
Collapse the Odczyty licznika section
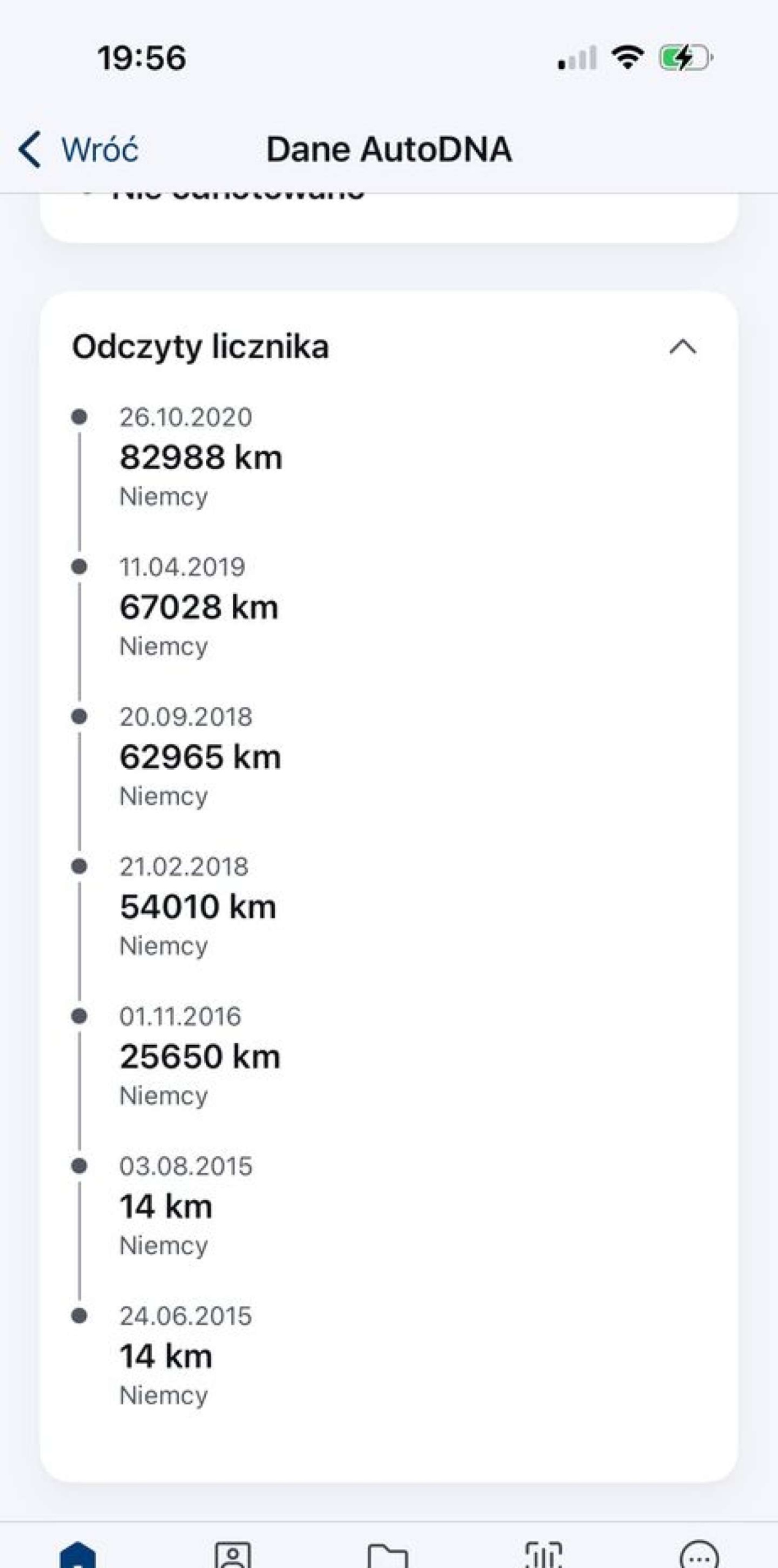[x=682, y=347]
